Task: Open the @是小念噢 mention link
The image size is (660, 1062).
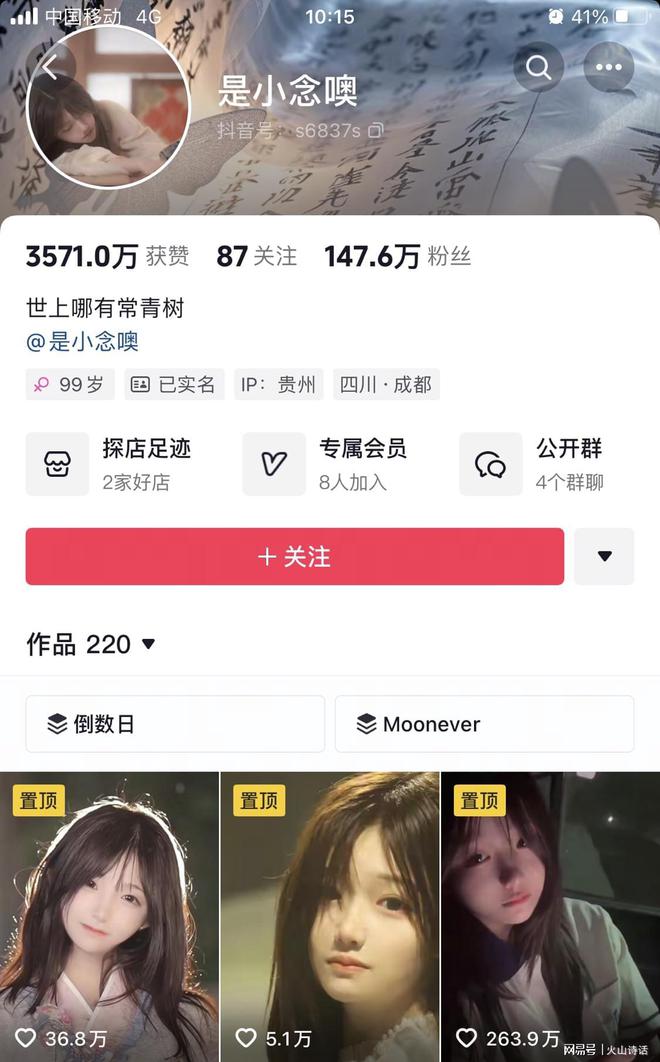Action: click(82, 342)
